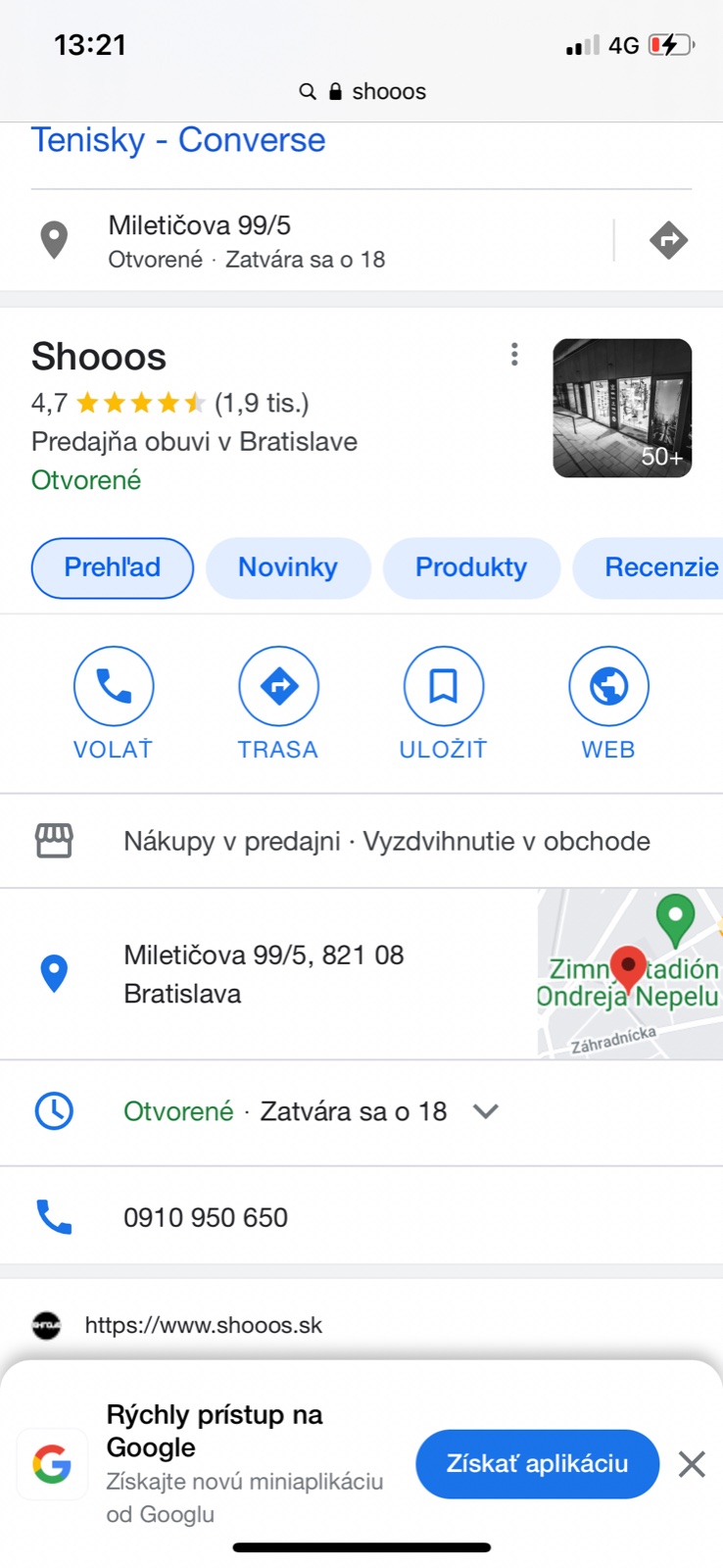Open the three-dot menu beside Shooos
This screenshot has width=723, height=1568.
pos(514,355)
